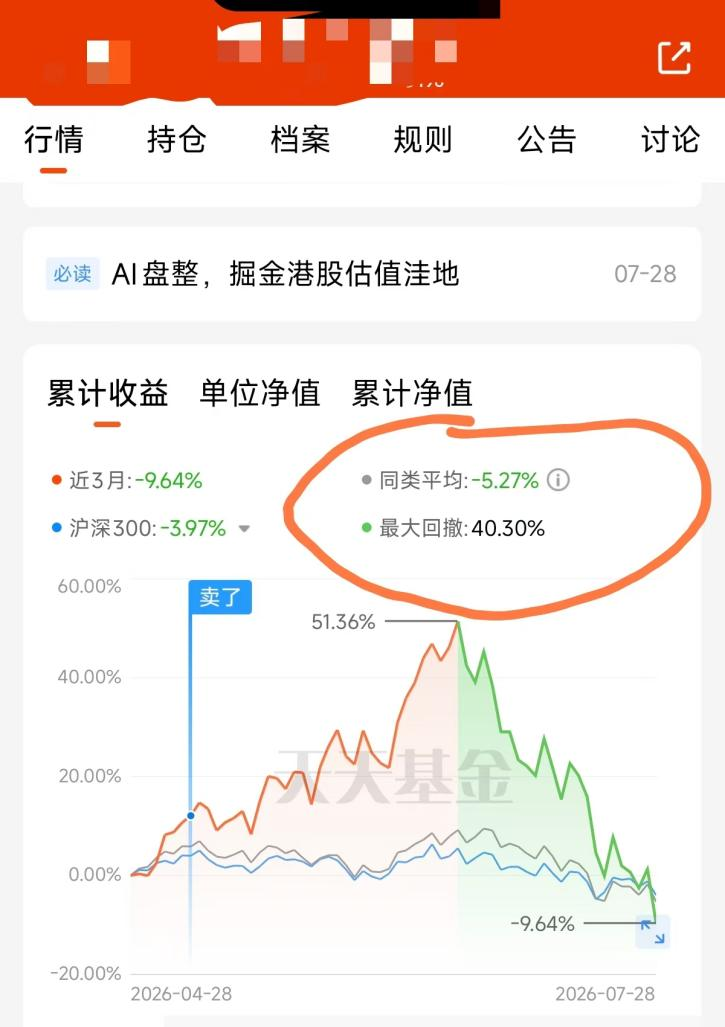Image resolution: width=725 pixels, height=1027 pixels.
Task: Switch chart to 单位净值
Action: coord(259,393)
